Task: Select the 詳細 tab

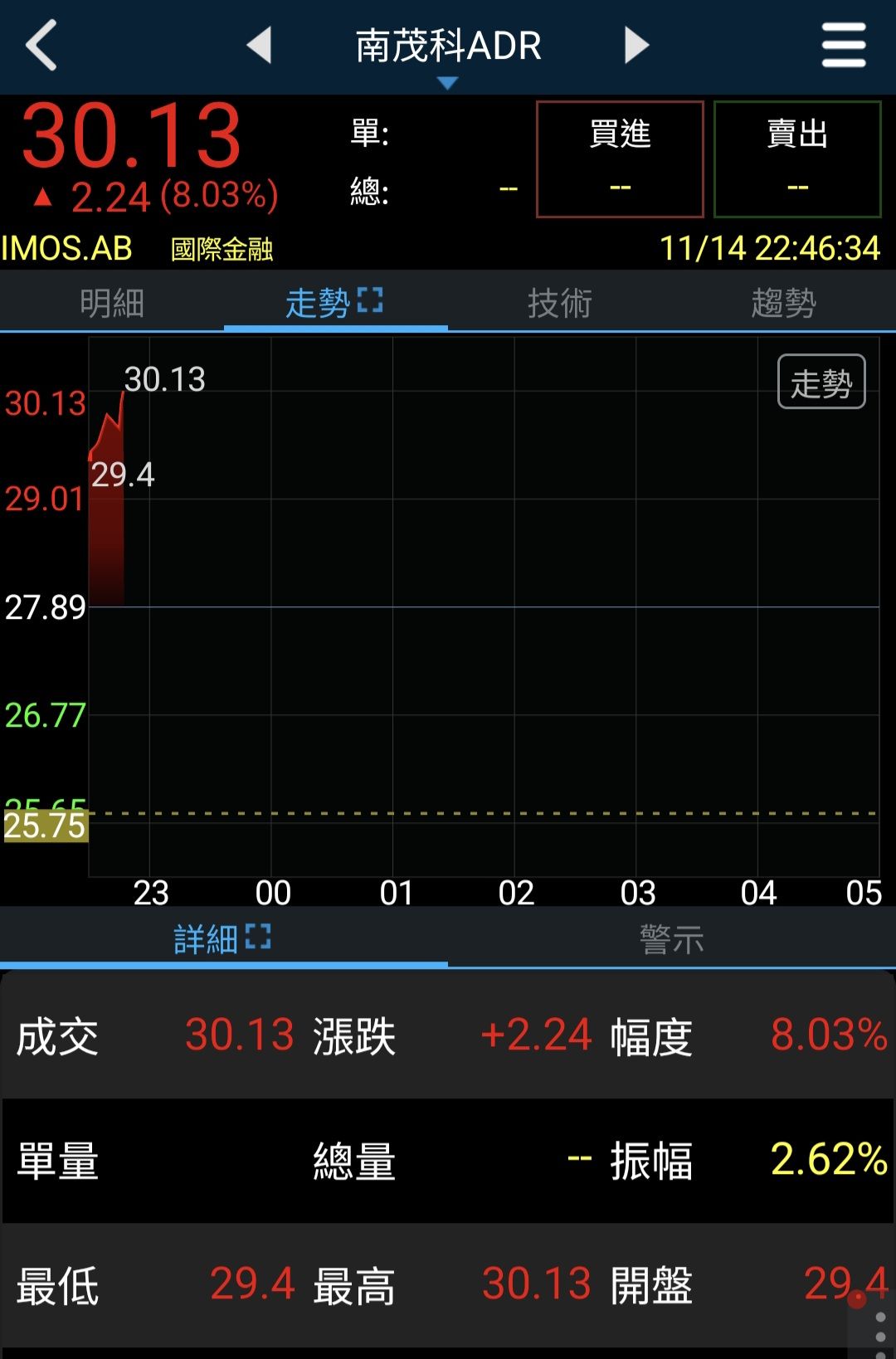Action: coord(222,939)
